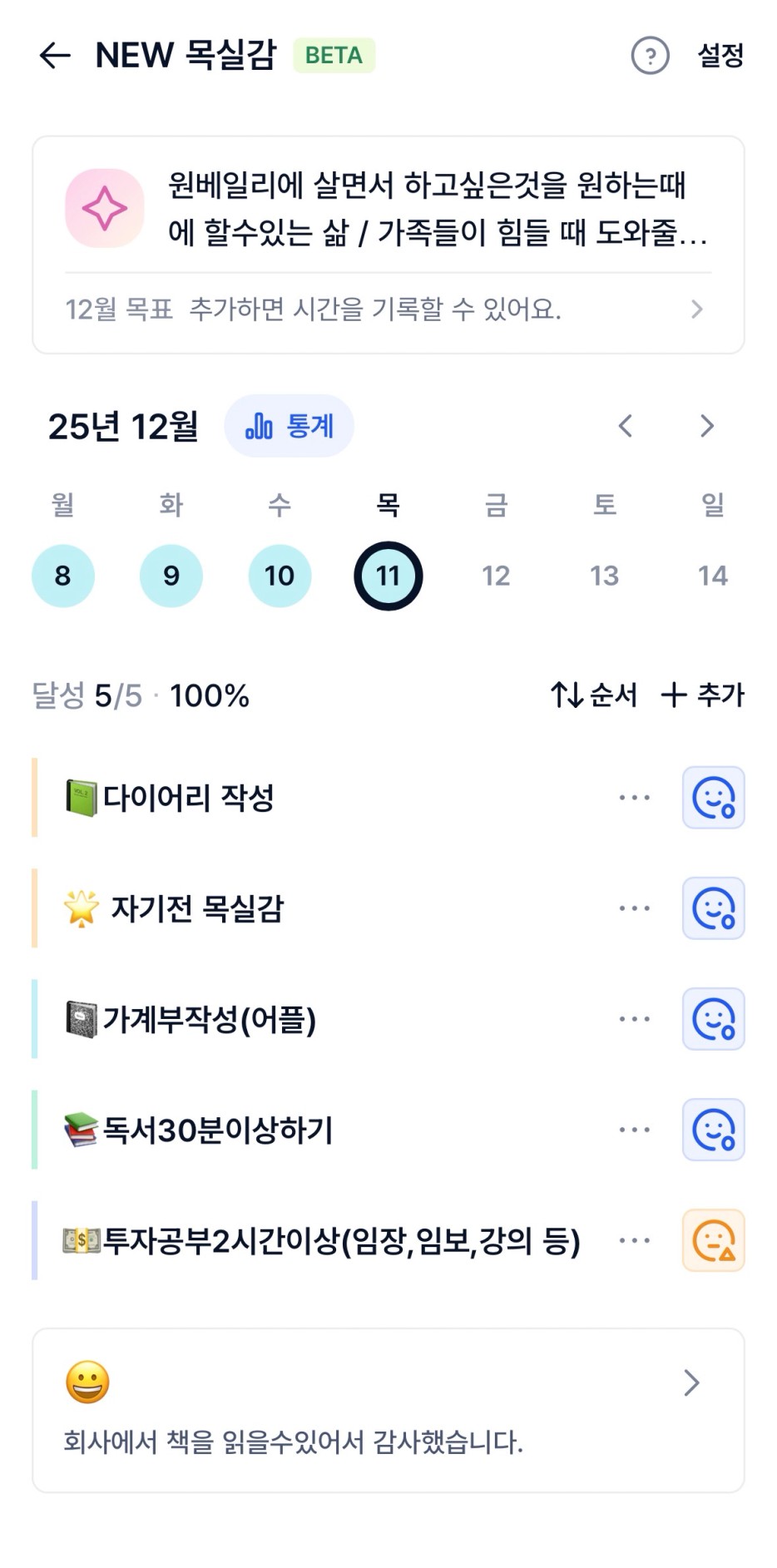
Task: Open 설정 settings
Action: click(720, 56)
